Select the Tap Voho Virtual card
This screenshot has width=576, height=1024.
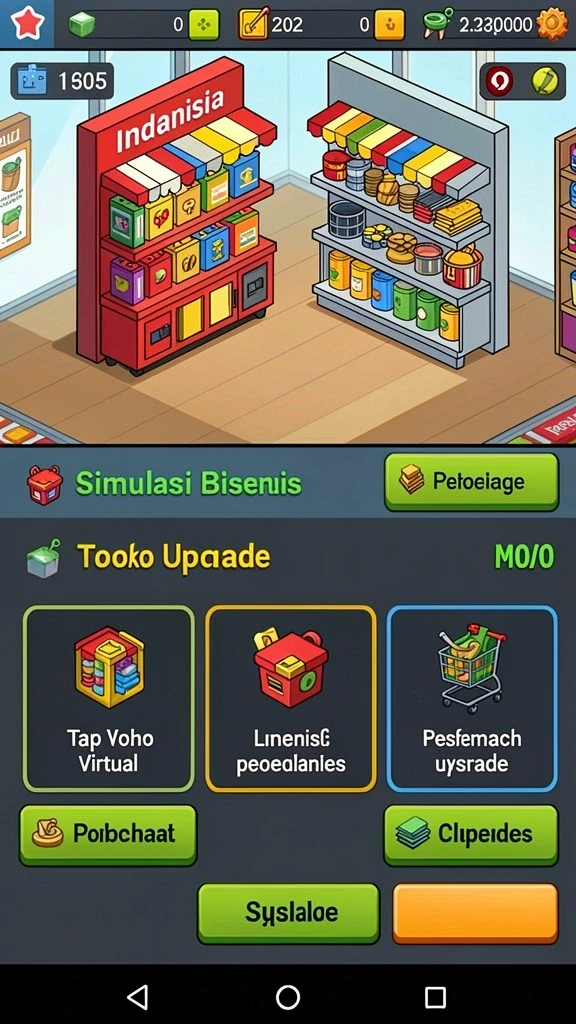point(109,698)
